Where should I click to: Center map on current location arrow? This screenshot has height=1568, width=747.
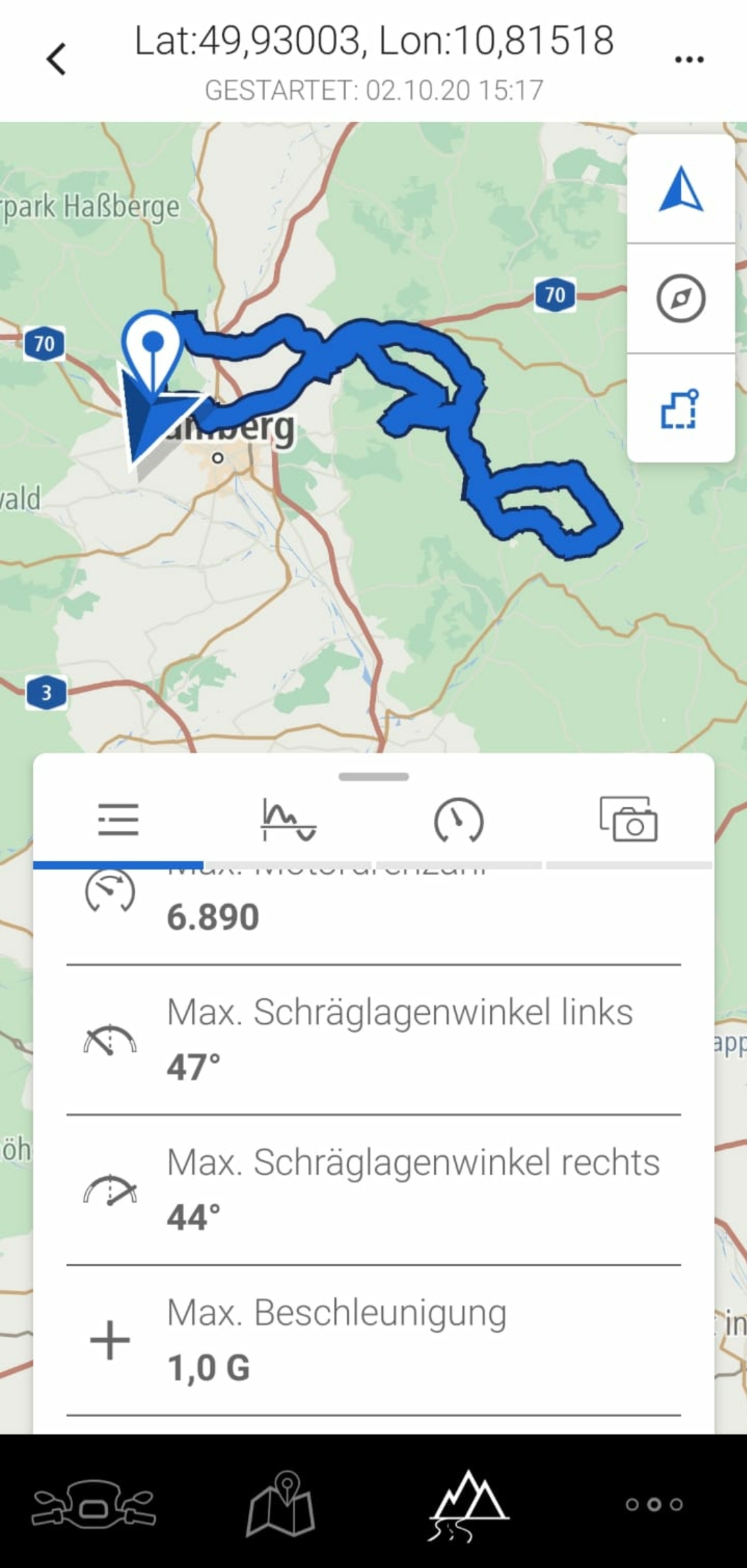coord(681,189)
